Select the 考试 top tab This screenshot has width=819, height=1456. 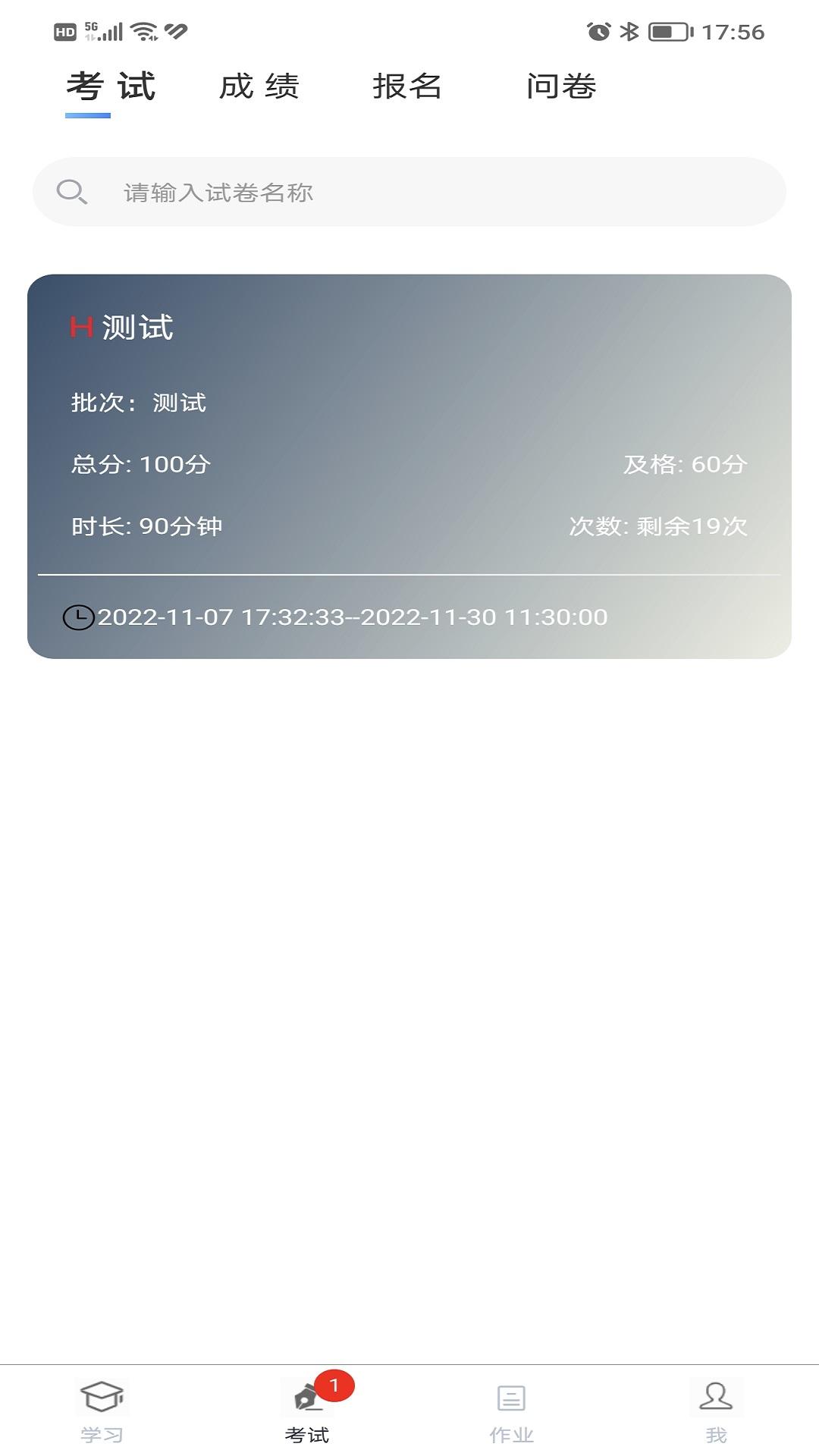pos(111,86)
